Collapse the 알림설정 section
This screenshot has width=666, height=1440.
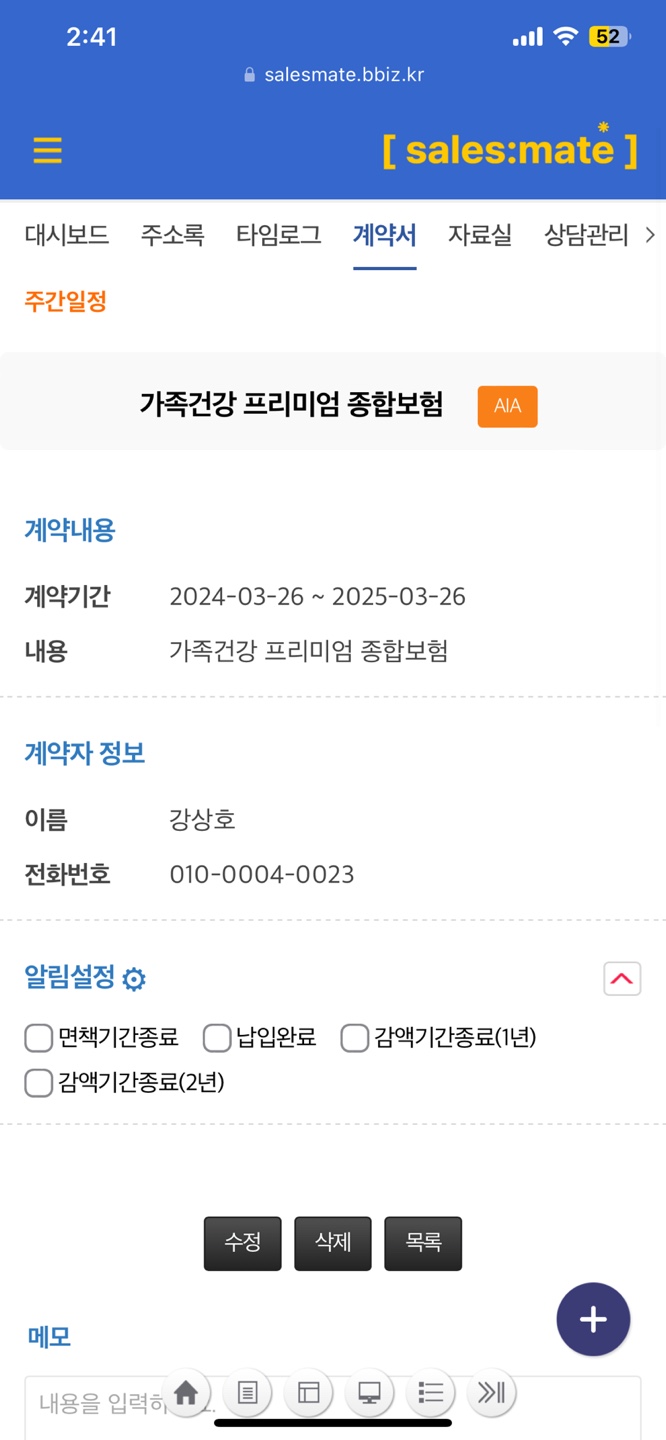(622, 978)
